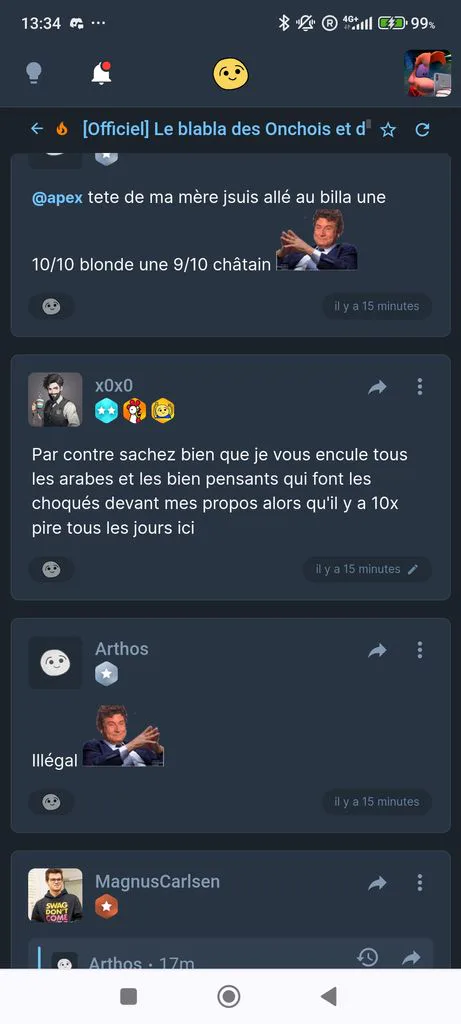Add a reaction to x0x0's post
461x1024 pixels.
(52, 569)
